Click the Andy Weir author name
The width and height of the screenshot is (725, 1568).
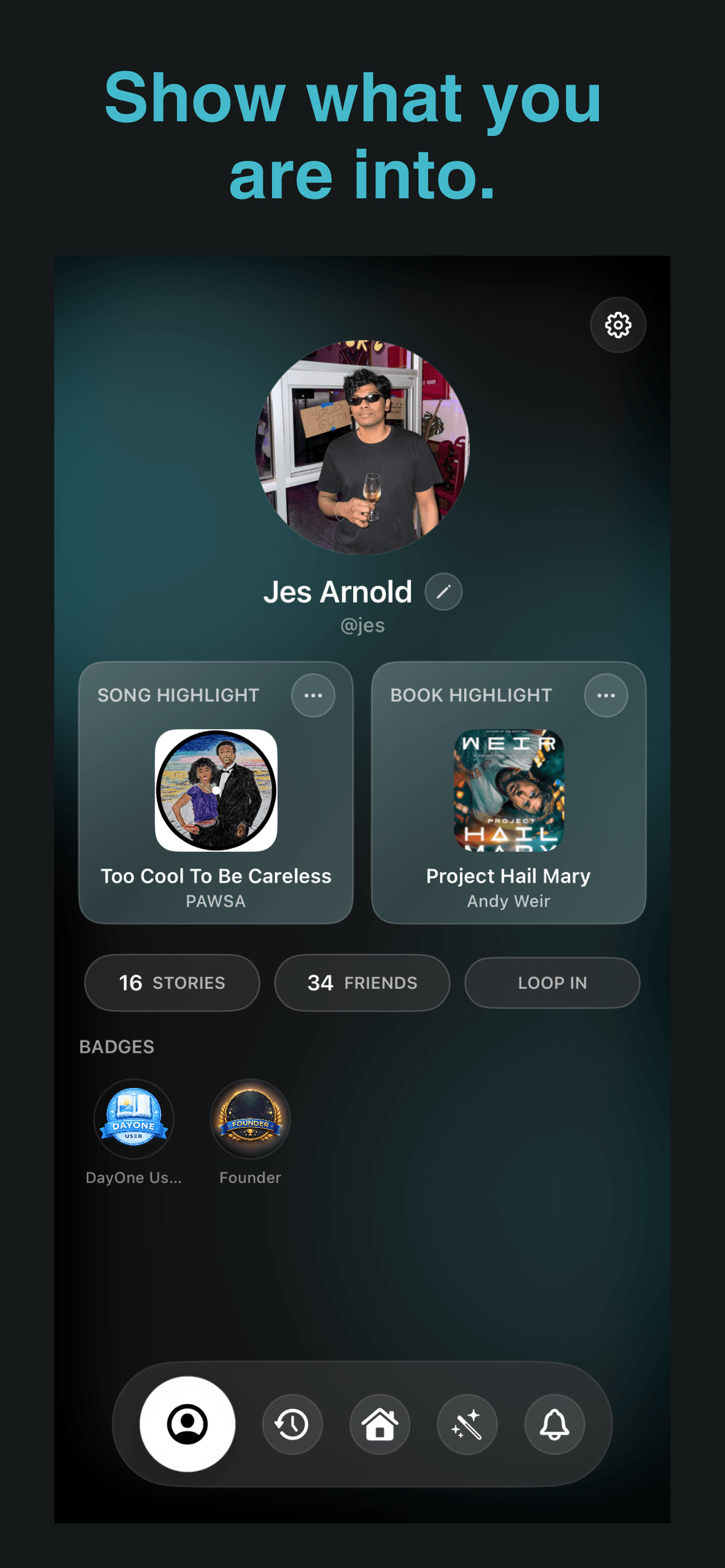click(508, 901)
